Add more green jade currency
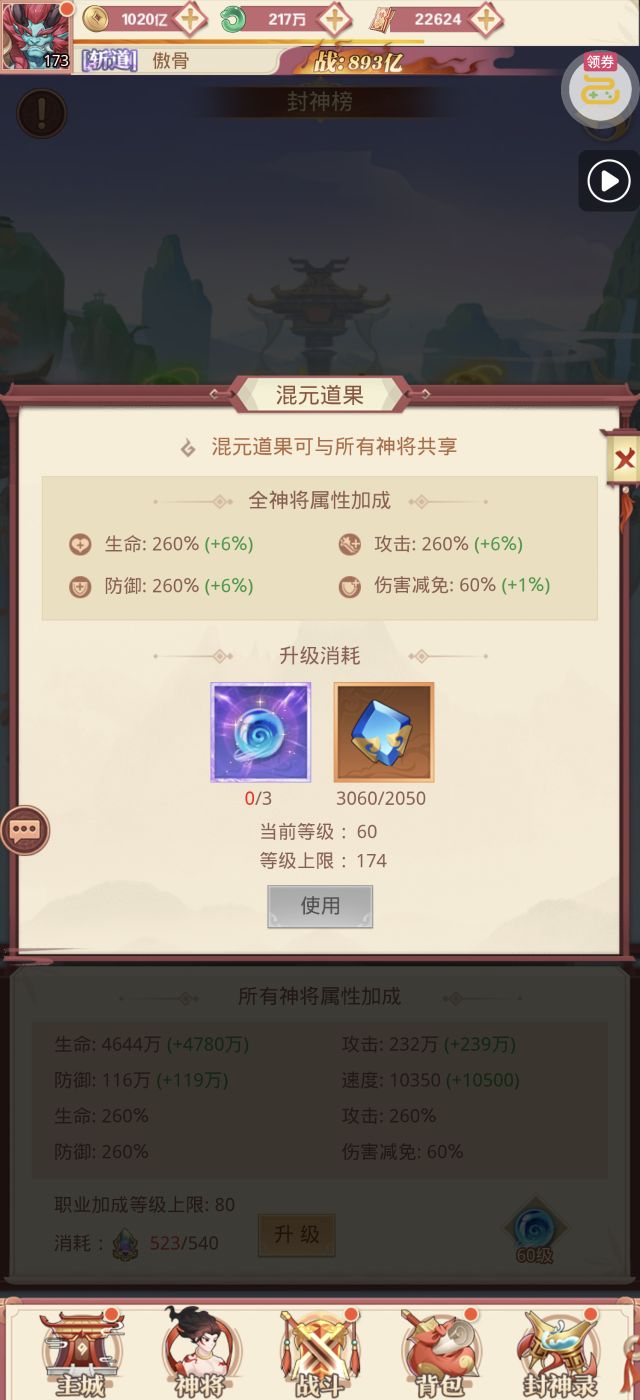640x1400 pixels. pyautogui.click(x=334, y=19)
